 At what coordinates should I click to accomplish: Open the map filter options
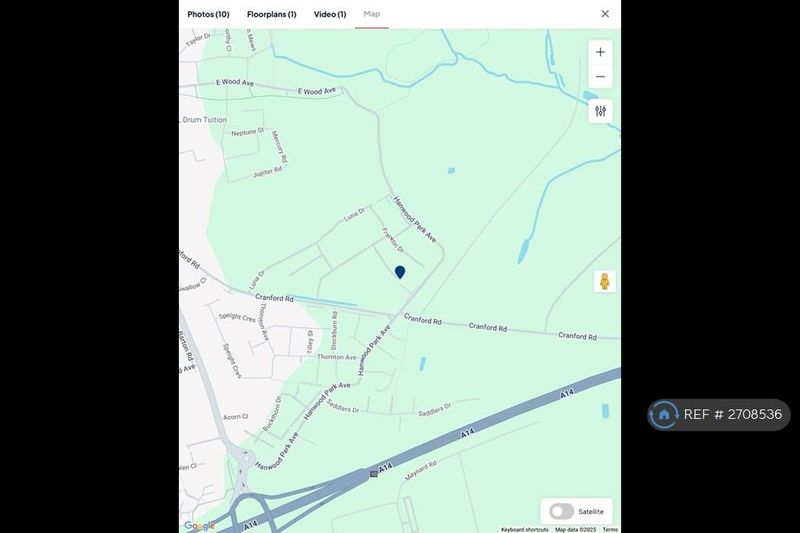(x=600, y=111)
